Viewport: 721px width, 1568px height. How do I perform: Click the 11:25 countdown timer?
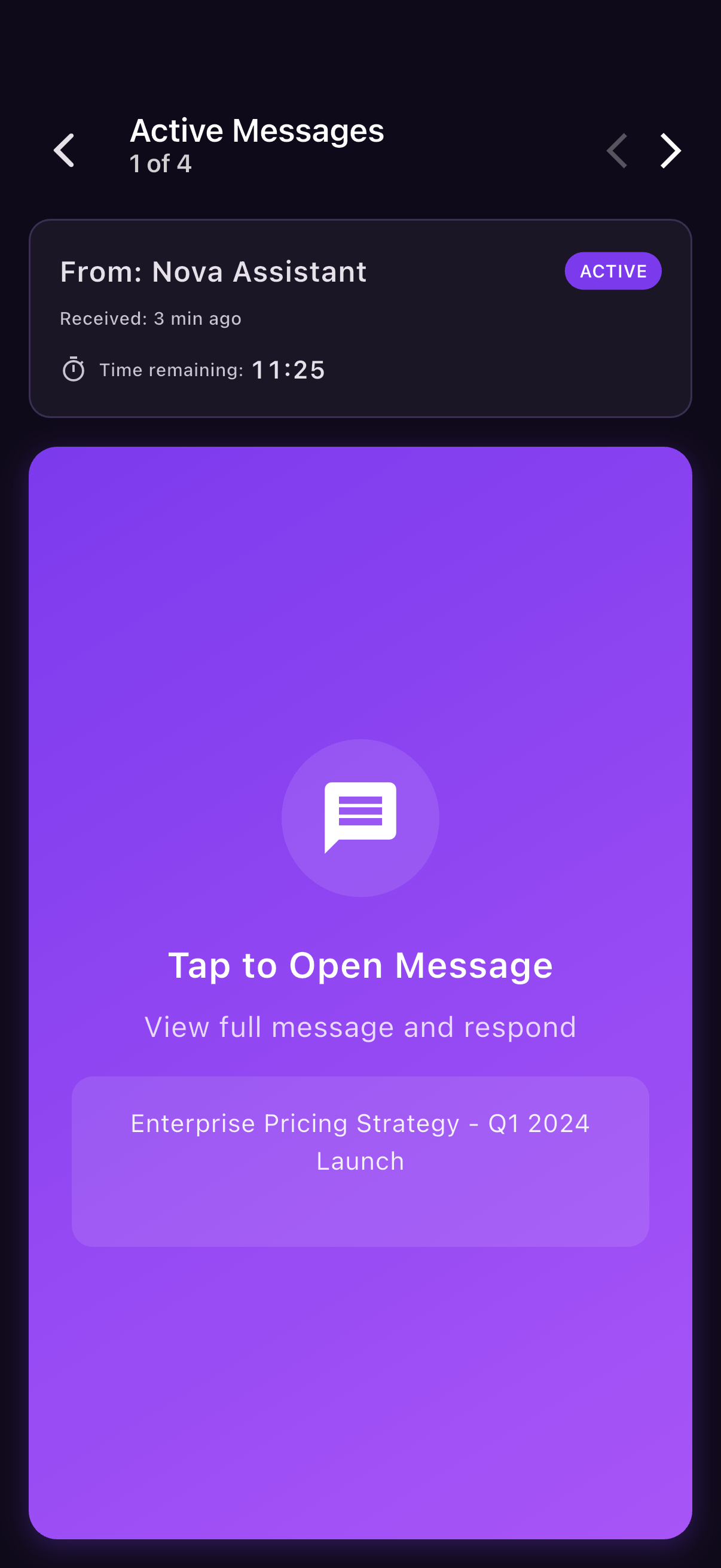288,369
